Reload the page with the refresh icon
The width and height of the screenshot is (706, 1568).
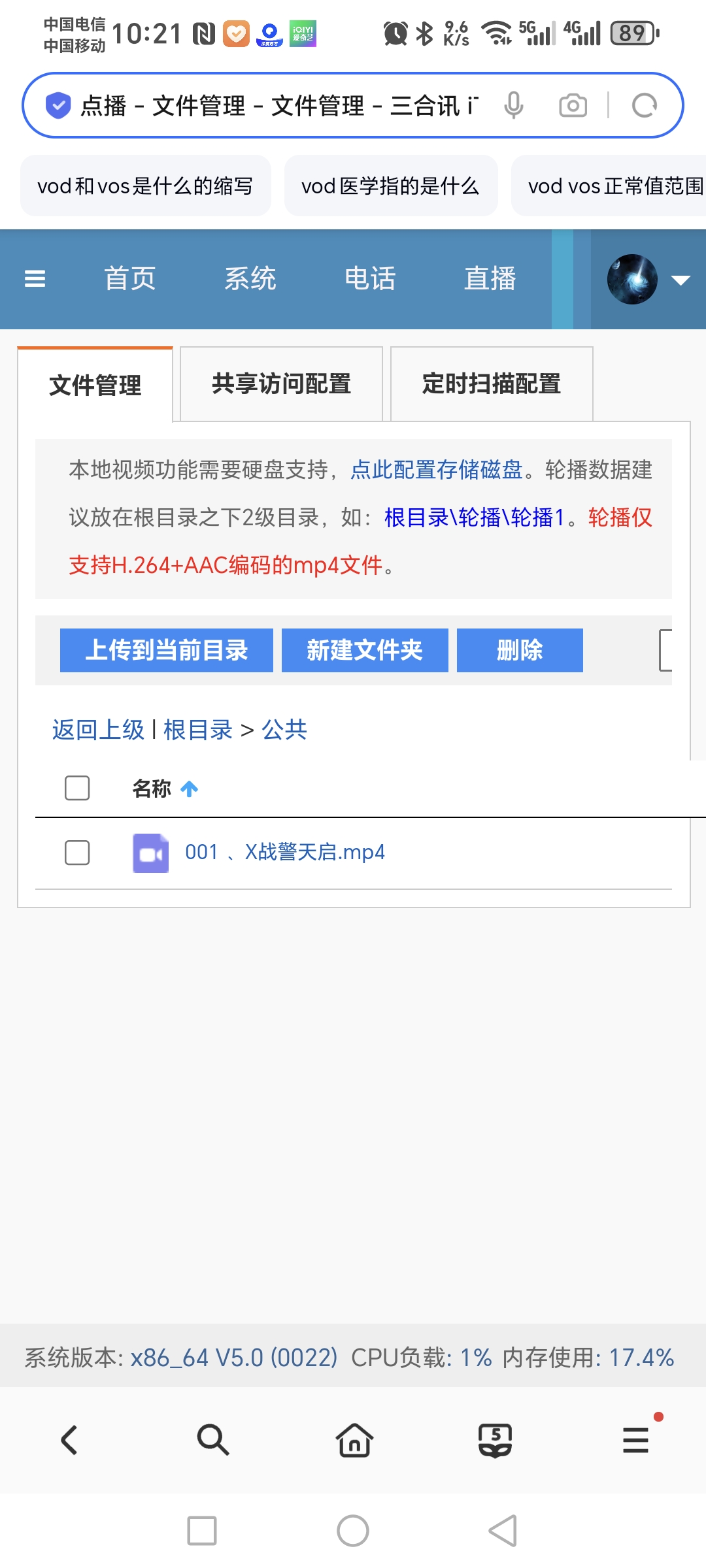click(x=644, y=105)
